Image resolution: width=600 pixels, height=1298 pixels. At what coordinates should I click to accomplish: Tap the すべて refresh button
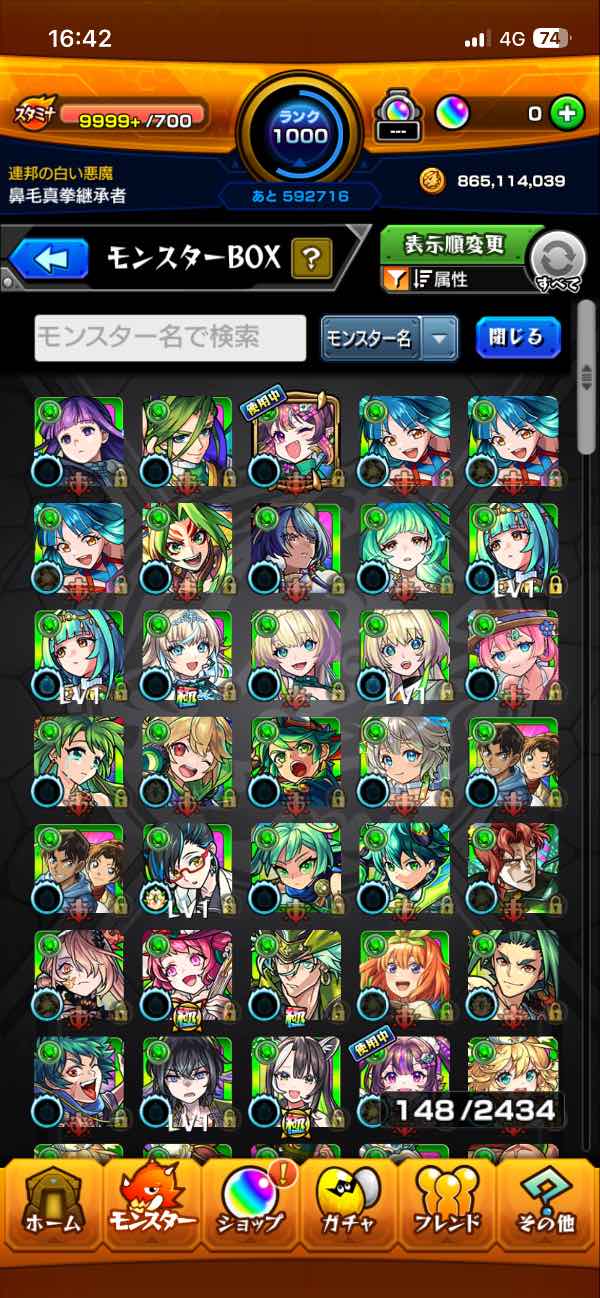pos(559,264)
